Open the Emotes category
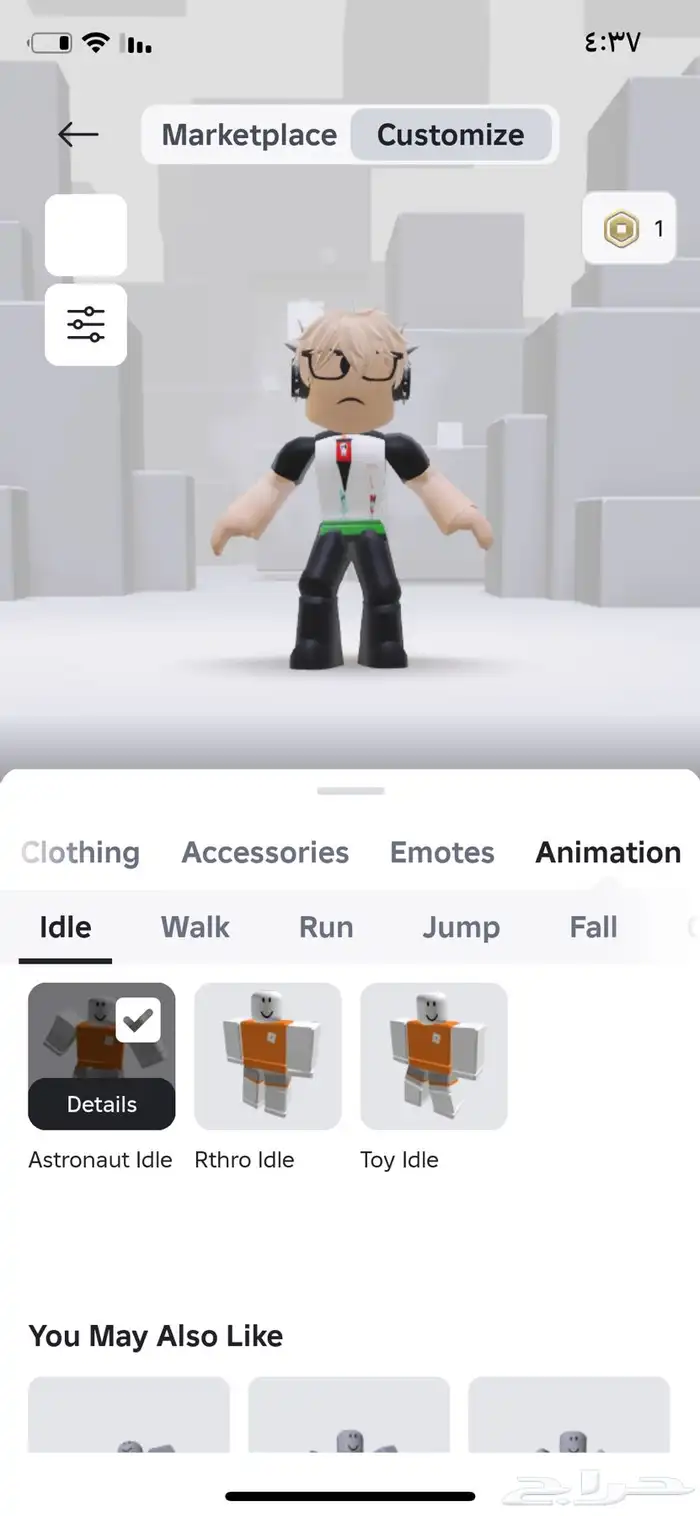Image resolution: width=700 pixels, height=1516 pixels. coord(442,852)
